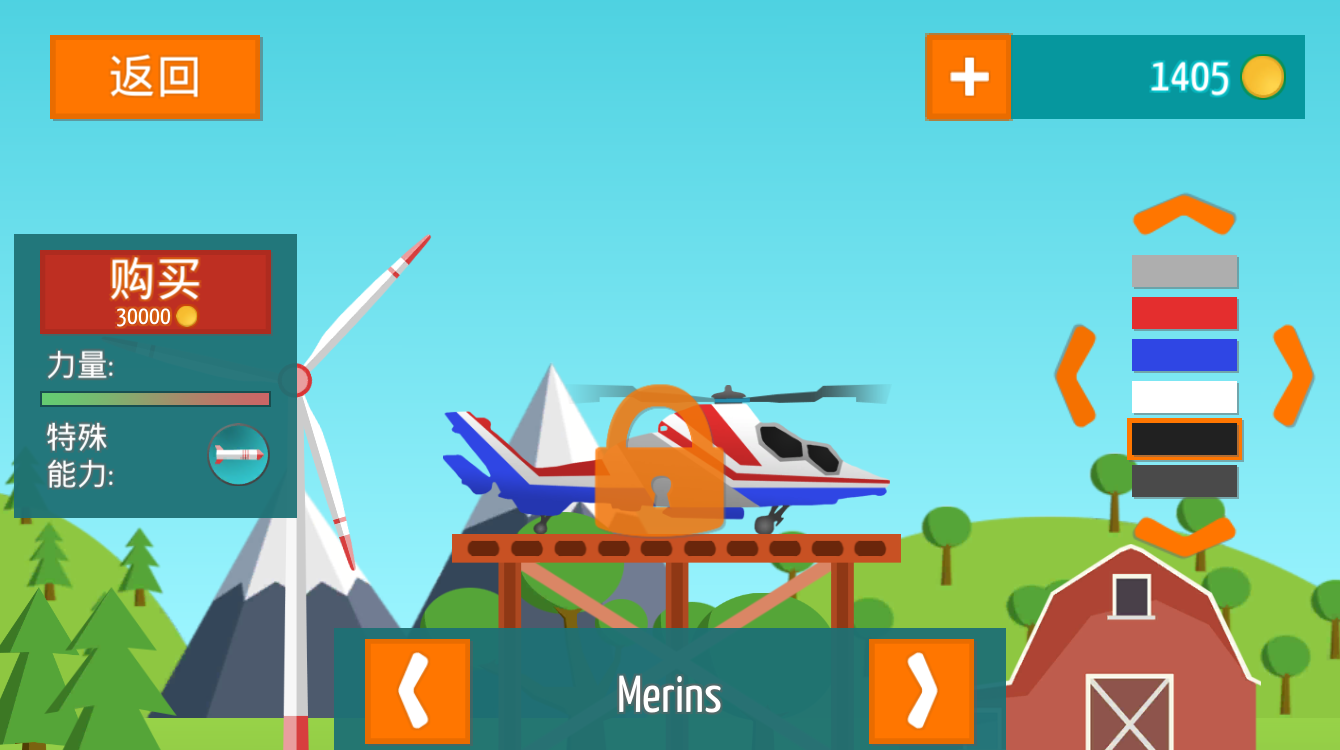Viewport: 1340px width, 750px height.
Task: Go to the previous helicopter model
Action: (x=417, y=691)
